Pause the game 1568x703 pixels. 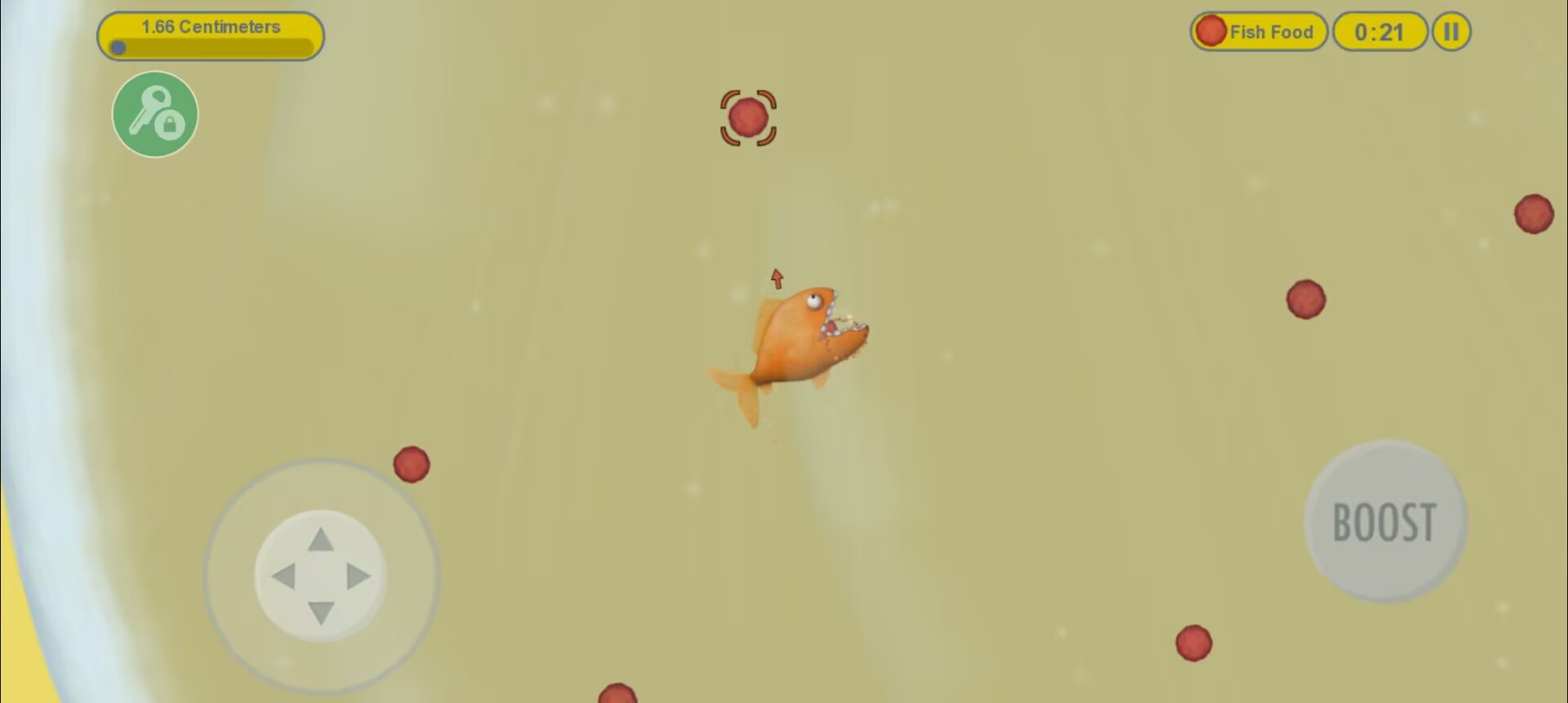pyautogui.click(x=1451, y=32)
